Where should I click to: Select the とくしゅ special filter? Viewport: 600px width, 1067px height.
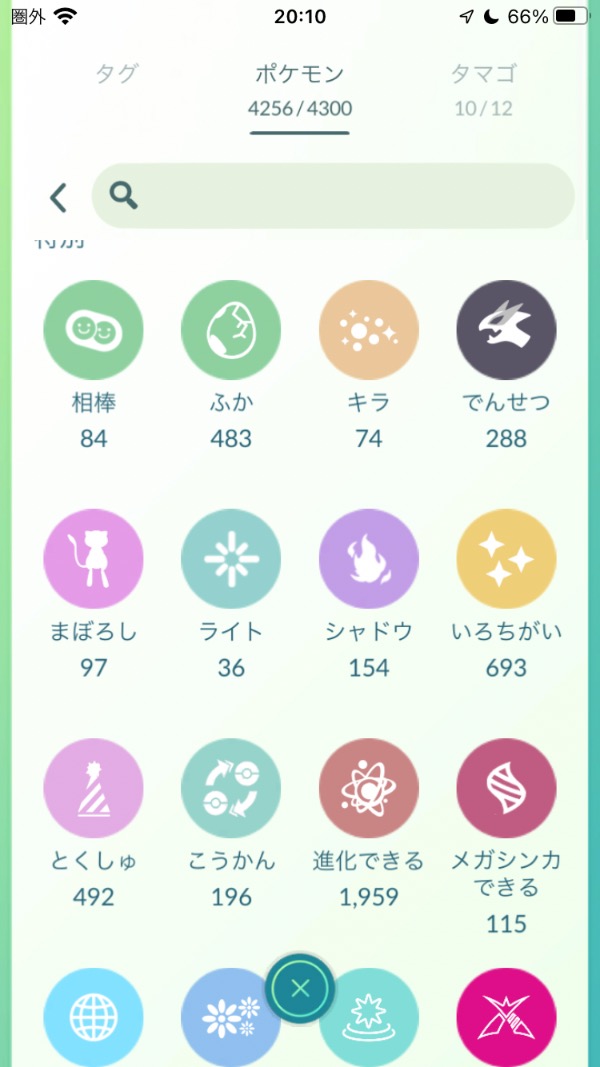click(93, 788)
